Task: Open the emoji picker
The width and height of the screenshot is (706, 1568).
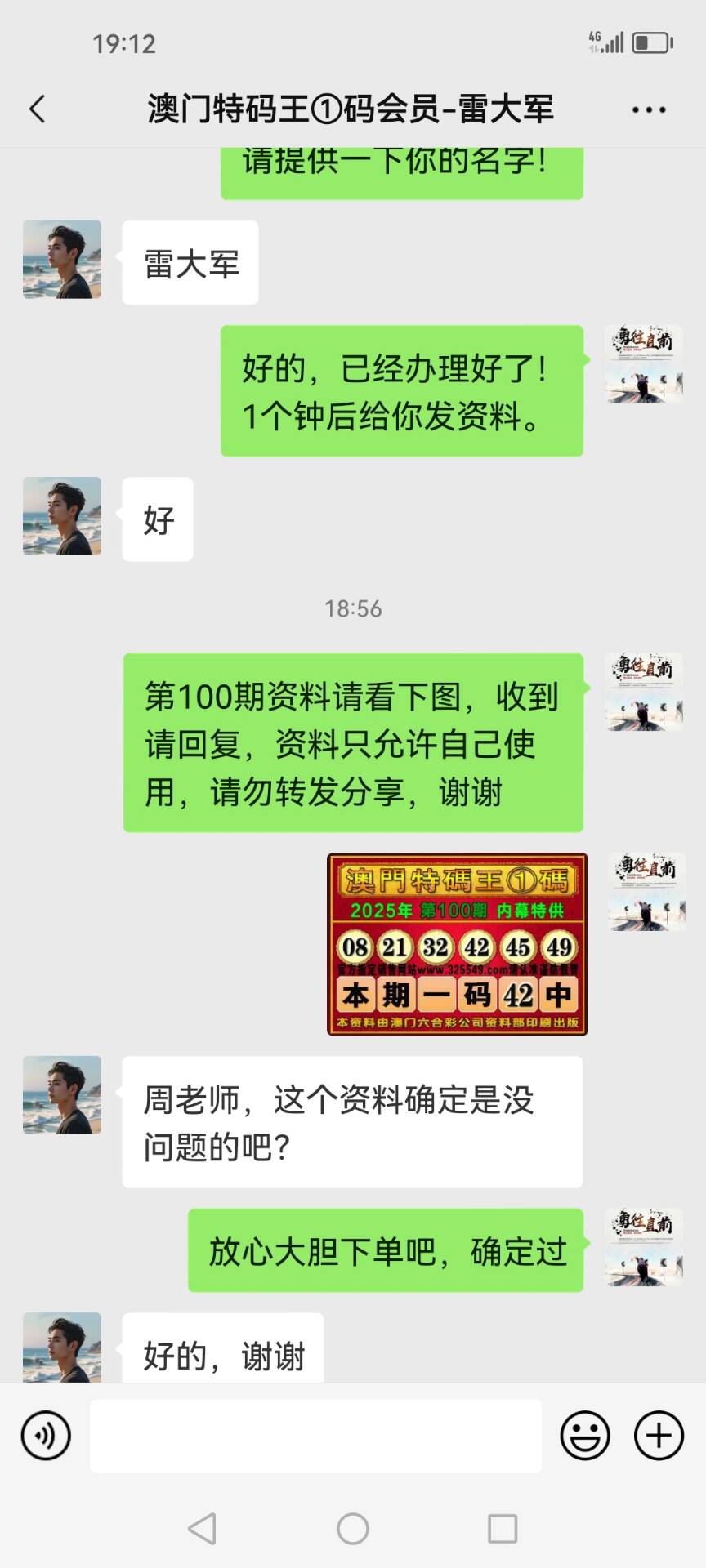Action: click(585, 1436)
